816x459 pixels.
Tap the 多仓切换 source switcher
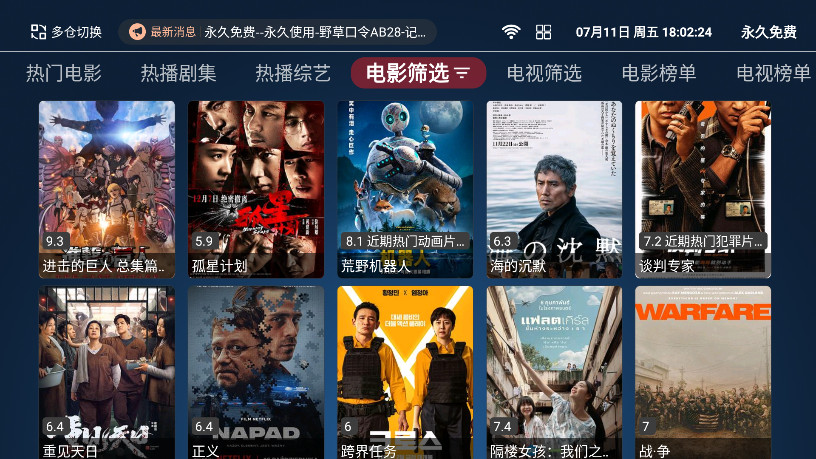tap(66, 32)
